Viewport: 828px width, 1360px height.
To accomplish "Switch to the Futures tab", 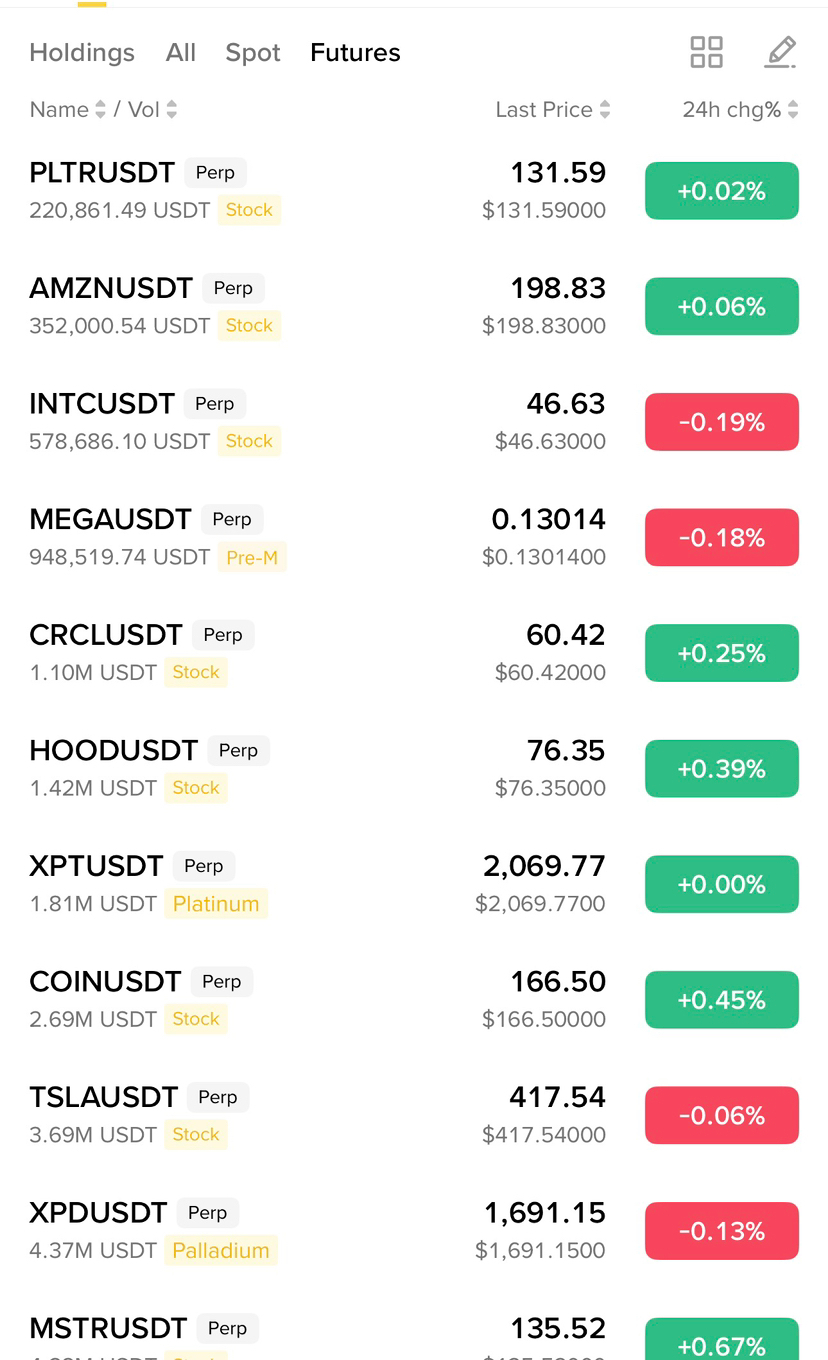I will point(355,53).
